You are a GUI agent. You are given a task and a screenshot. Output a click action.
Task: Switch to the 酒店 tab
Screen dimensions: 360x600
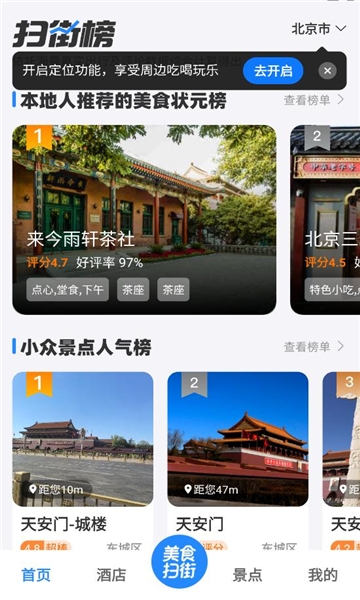tap(111, 575)
